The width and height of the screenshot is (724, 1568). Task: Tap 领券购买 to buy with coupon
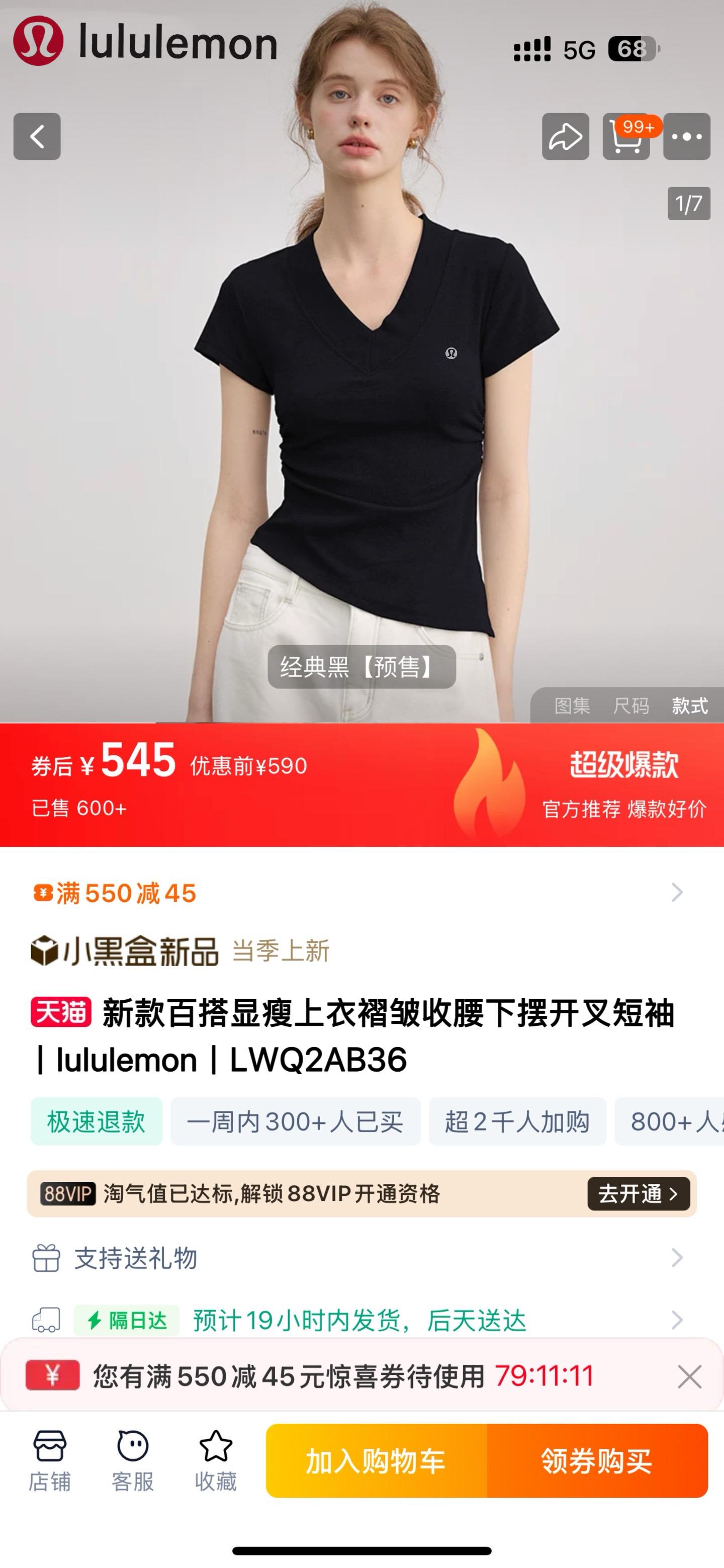point(597,1461)
